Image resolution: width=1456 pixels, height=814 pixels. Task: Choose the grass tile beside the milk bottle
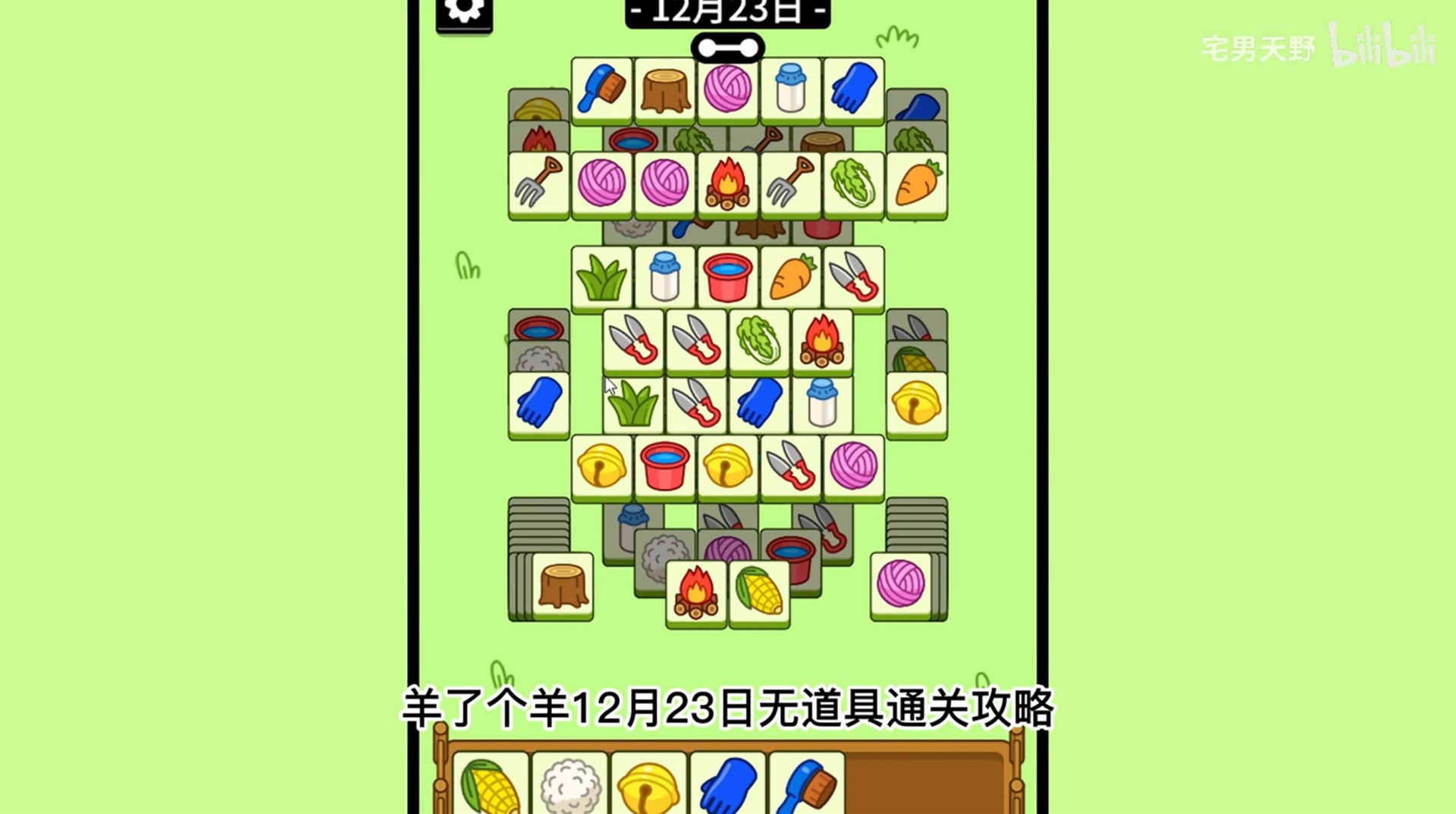click(601, 277)
